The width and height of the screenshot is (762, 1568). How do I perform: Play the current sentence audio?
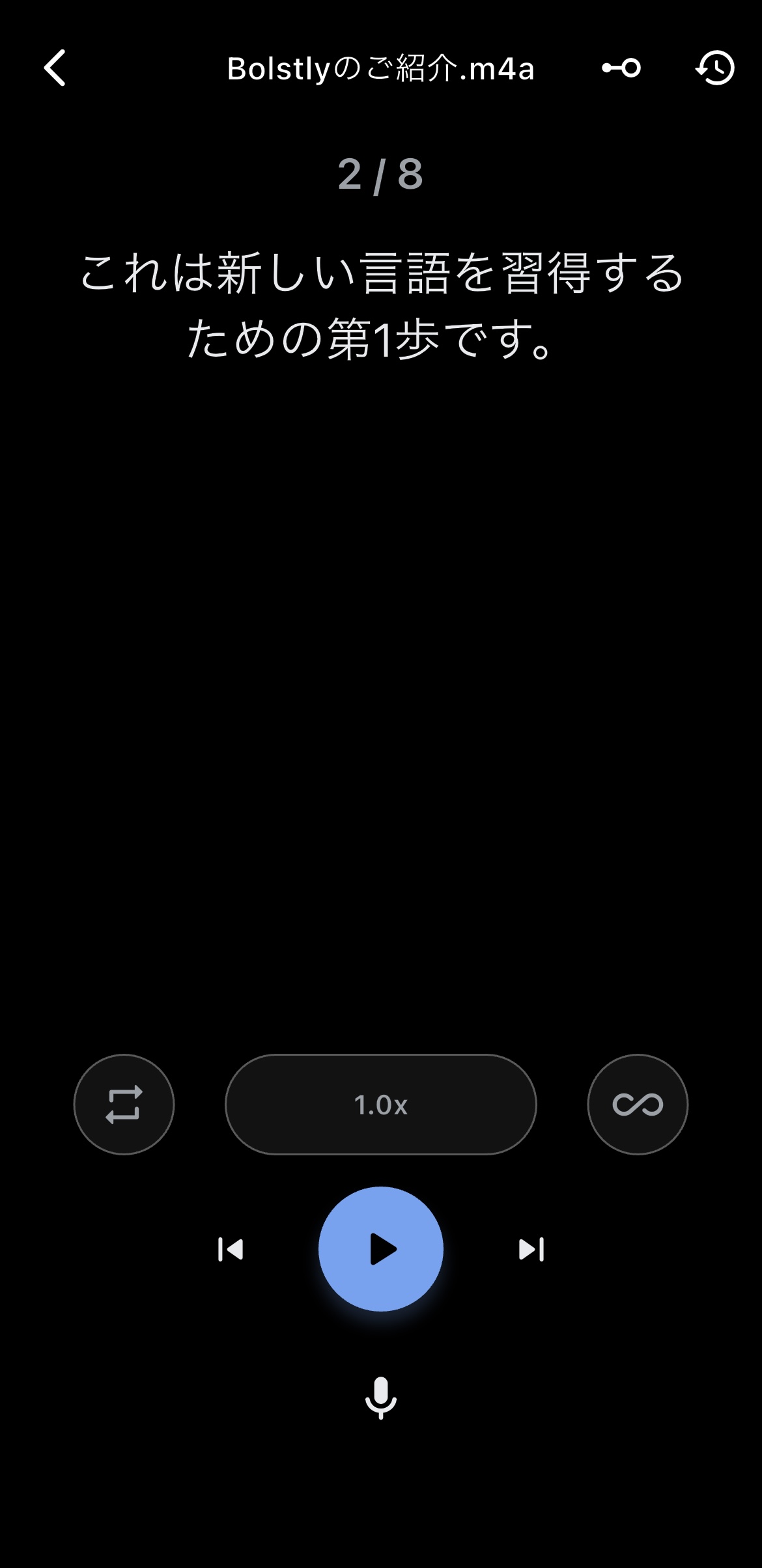pos(381,1250)
